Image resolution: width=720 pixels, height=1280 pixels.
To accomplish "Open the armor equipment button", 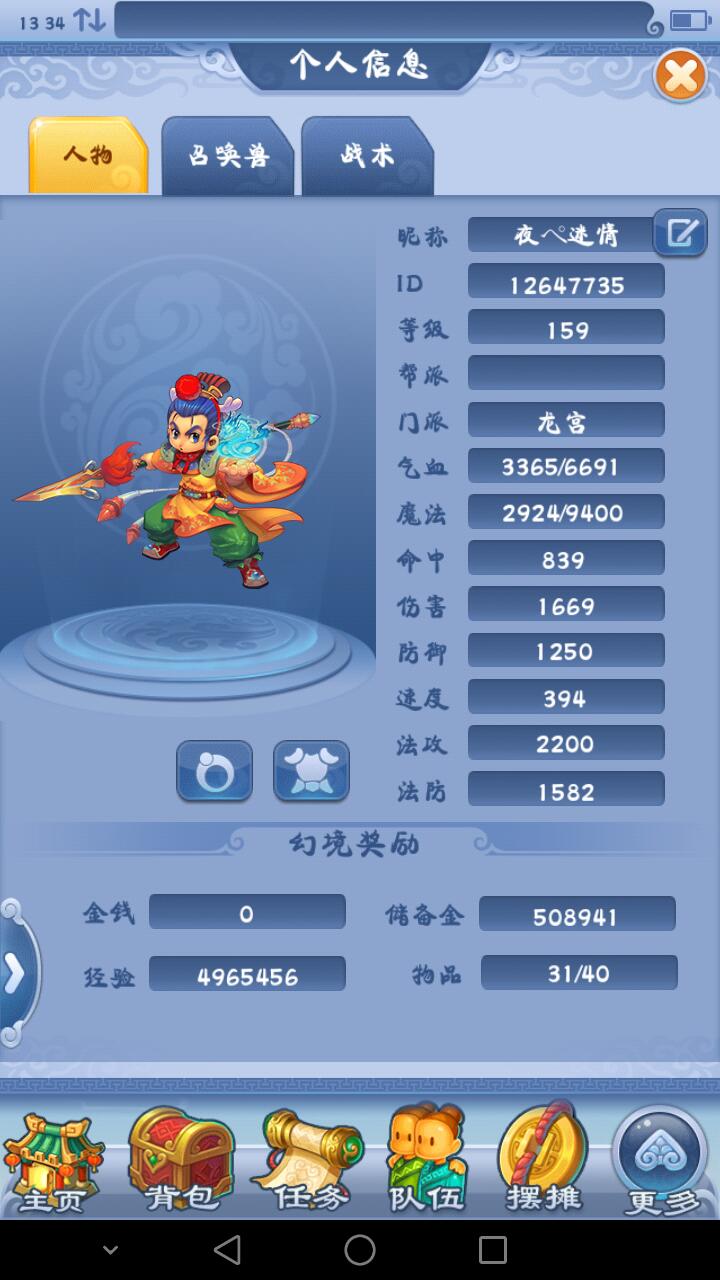I will [311, 771].
